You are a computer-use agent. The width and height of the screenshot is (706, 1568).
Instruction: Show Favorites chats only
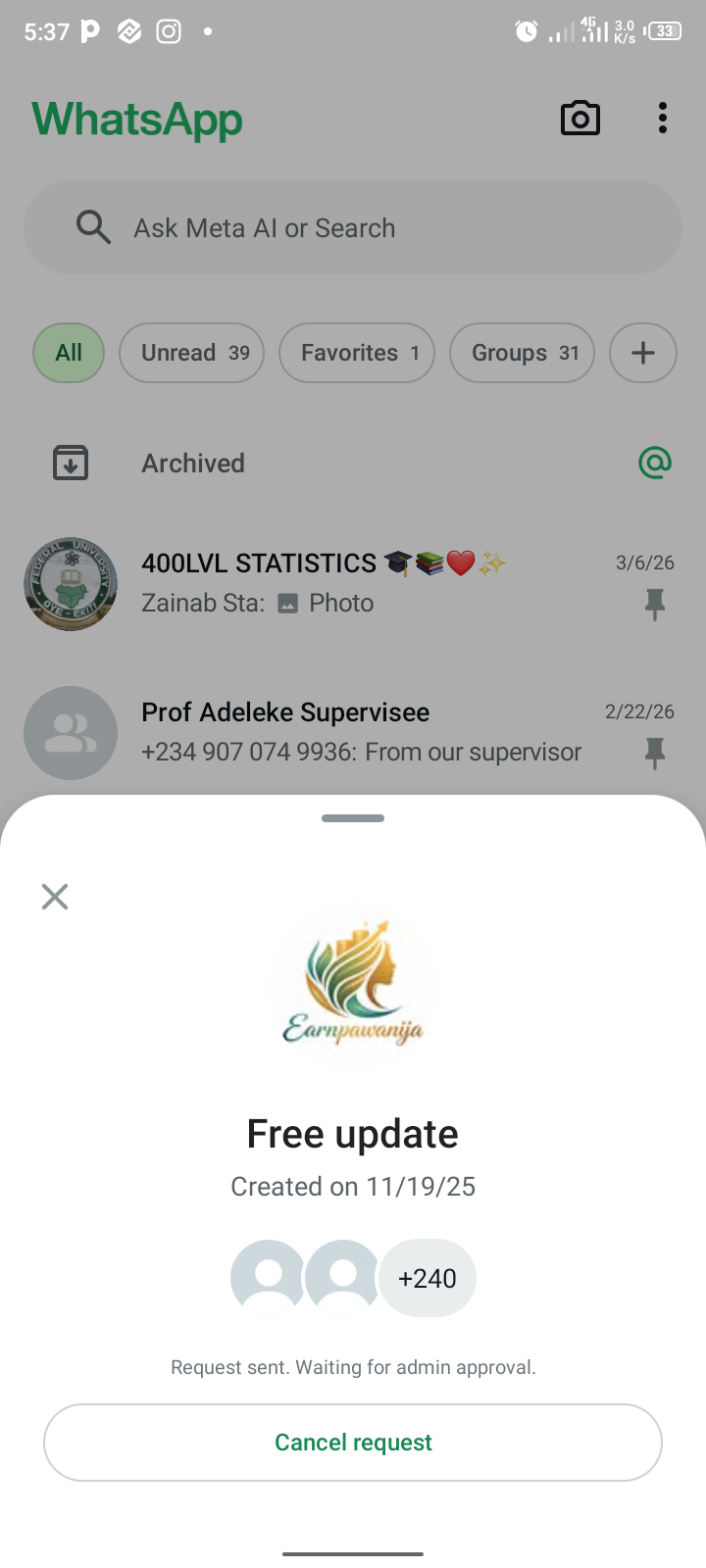tap(357, 353)
